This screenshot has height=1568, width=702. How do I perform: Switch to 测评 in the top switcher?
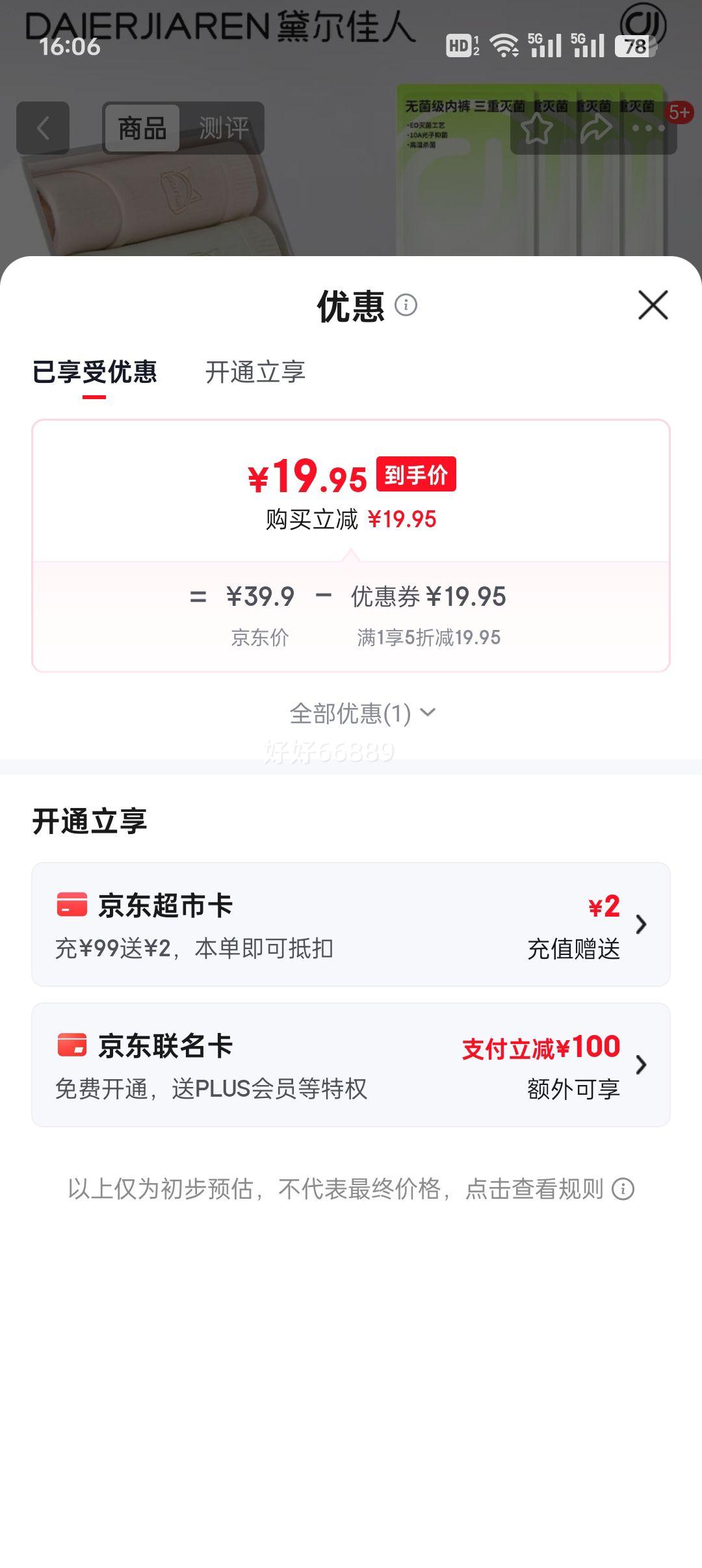(x=224, y=127)
